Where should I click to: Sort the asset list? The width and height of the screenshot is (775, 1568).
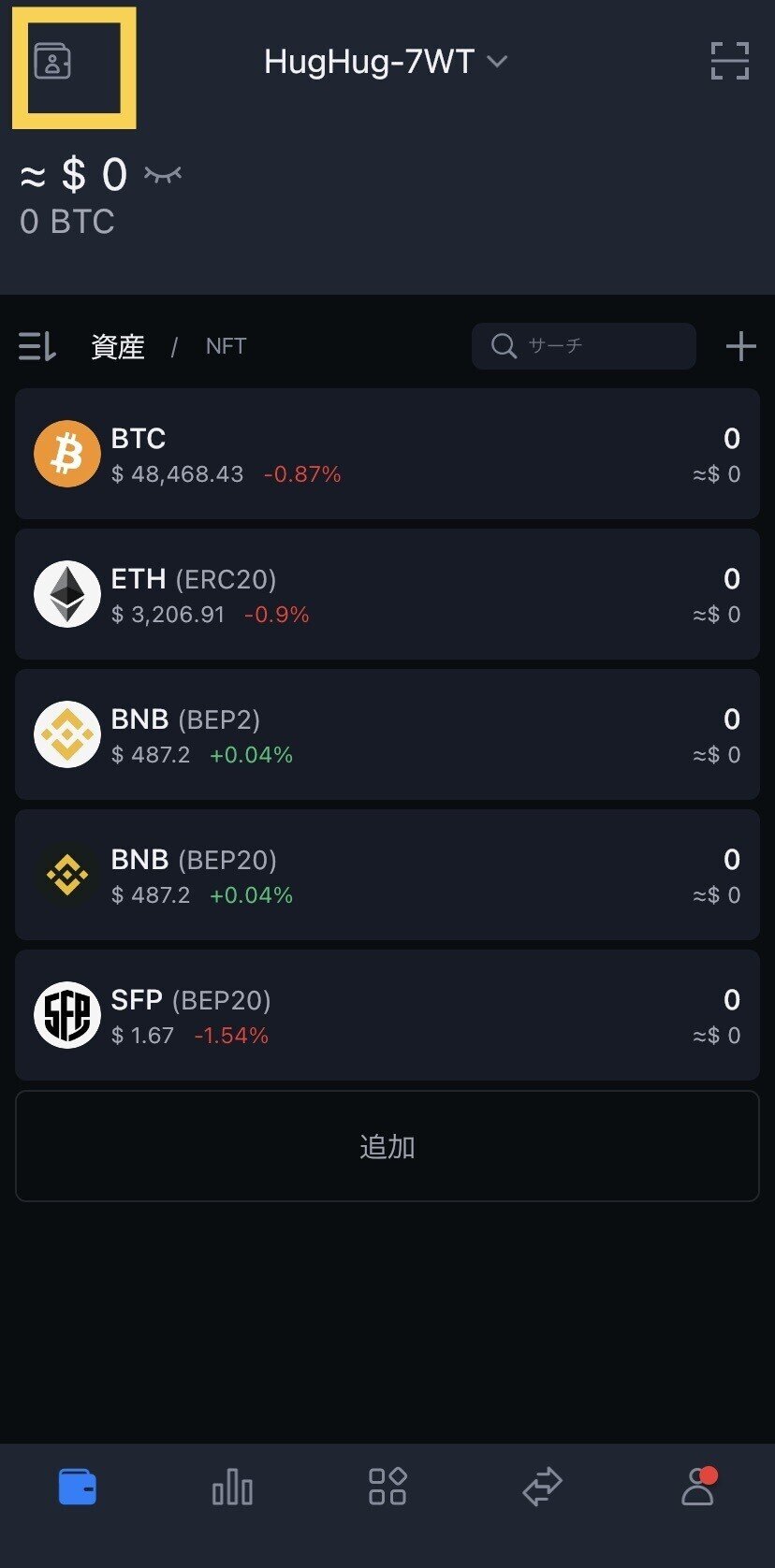point(37,346)
